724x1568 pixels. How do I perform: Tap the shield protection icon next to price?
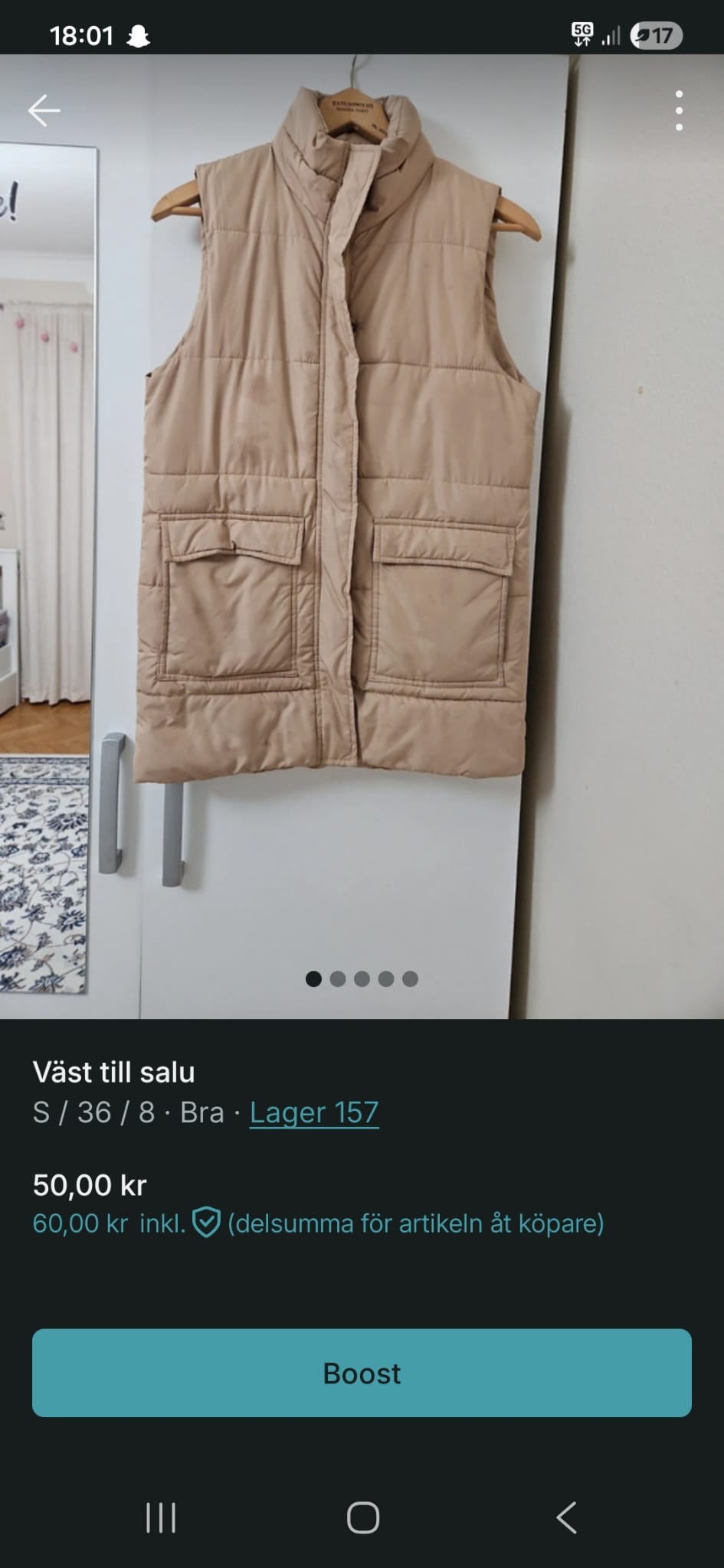pos(205,1220)
